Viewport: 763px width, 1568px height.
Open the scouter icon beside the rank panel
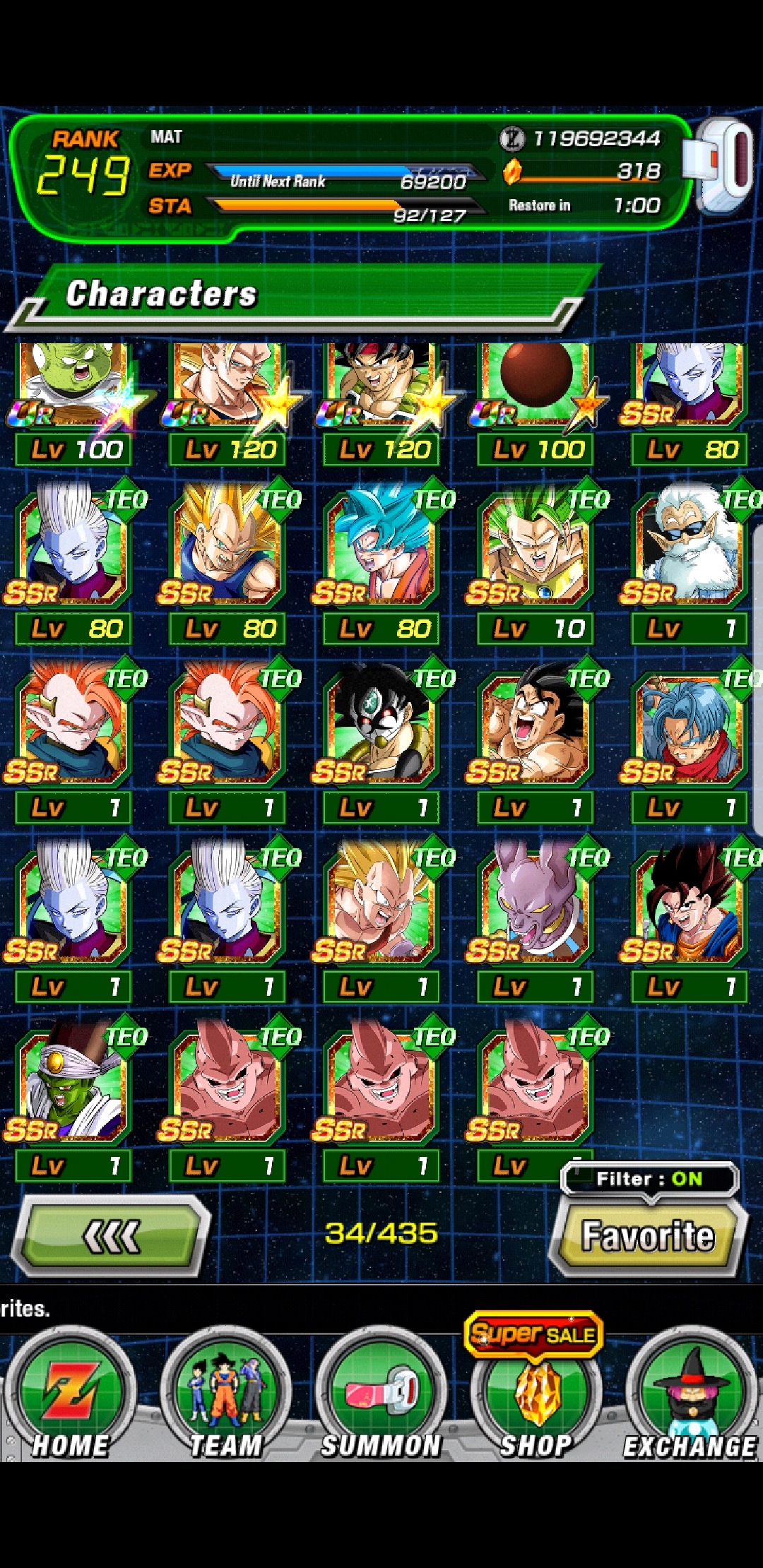722,167
